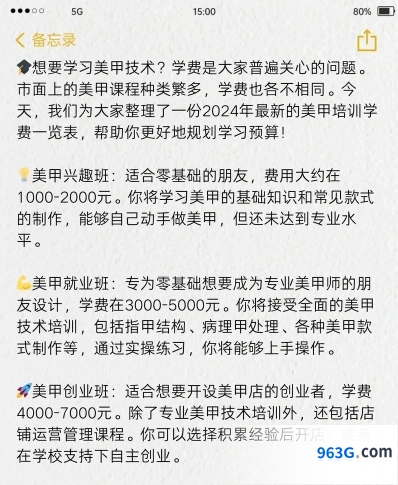Go back to the 备忘录 list
This screenshot has height=485, width=398.
46,40
